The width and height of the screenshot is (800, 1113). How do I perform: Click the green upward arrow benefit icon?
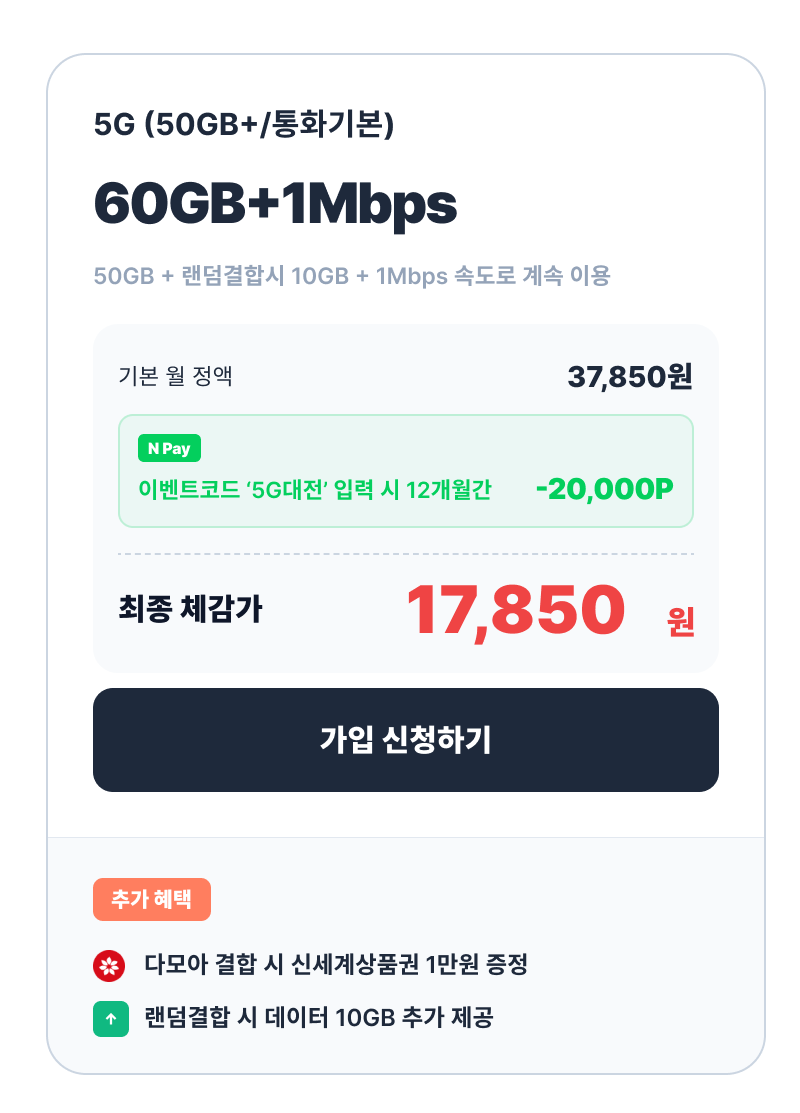111,1019
